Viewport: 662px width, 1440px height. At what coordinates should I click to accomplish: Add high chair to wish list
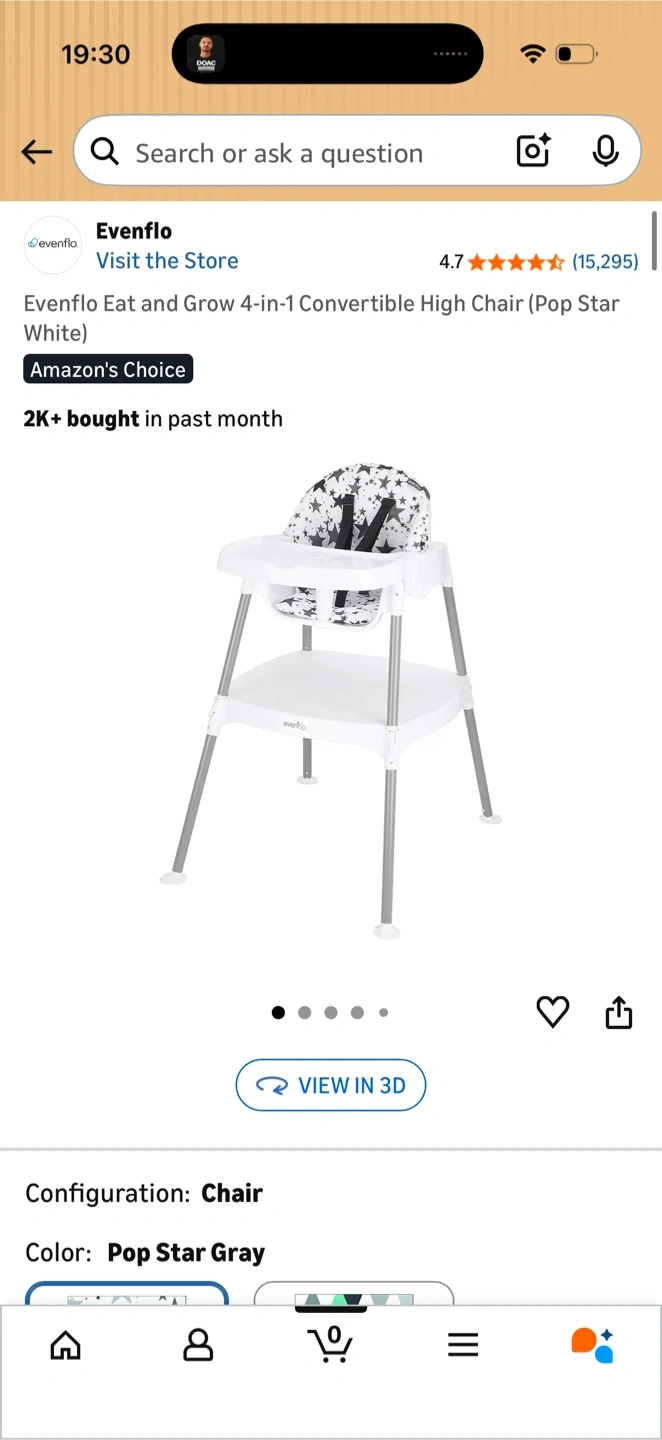tap(552, 1013)
